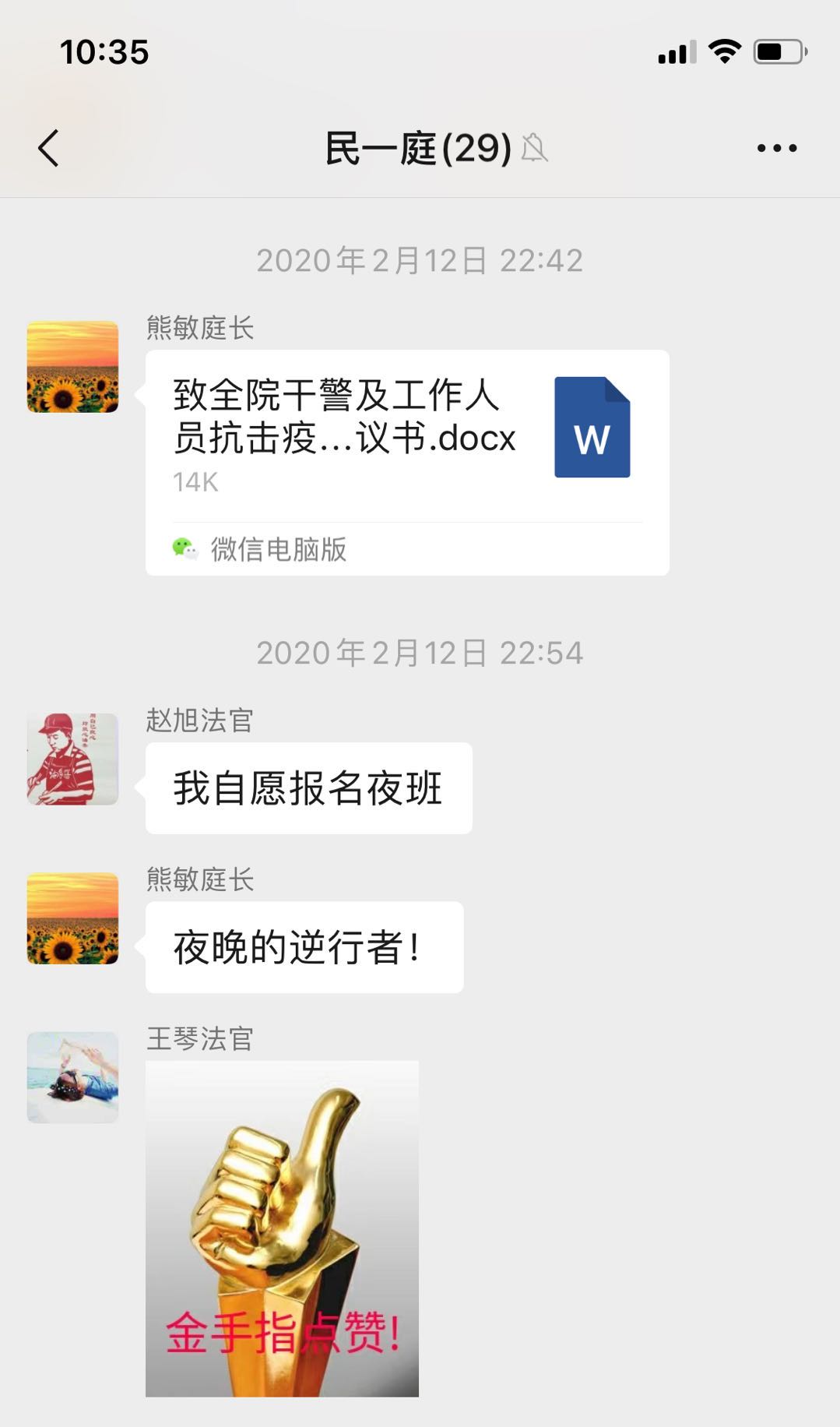
Task: Tap the timestamp 2020年2月12日 22:42
Action: [420, 261]
